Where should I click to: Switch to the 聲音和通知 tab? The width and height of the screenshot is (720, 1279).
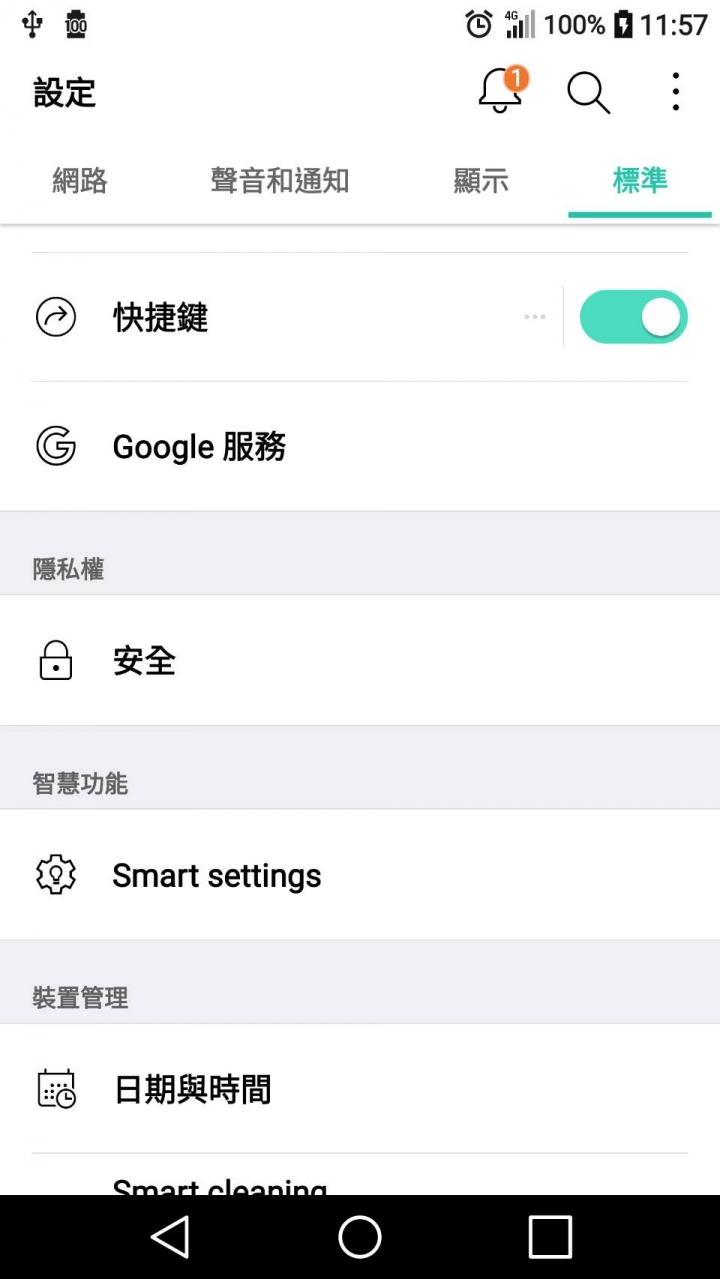tap(279, 181)
